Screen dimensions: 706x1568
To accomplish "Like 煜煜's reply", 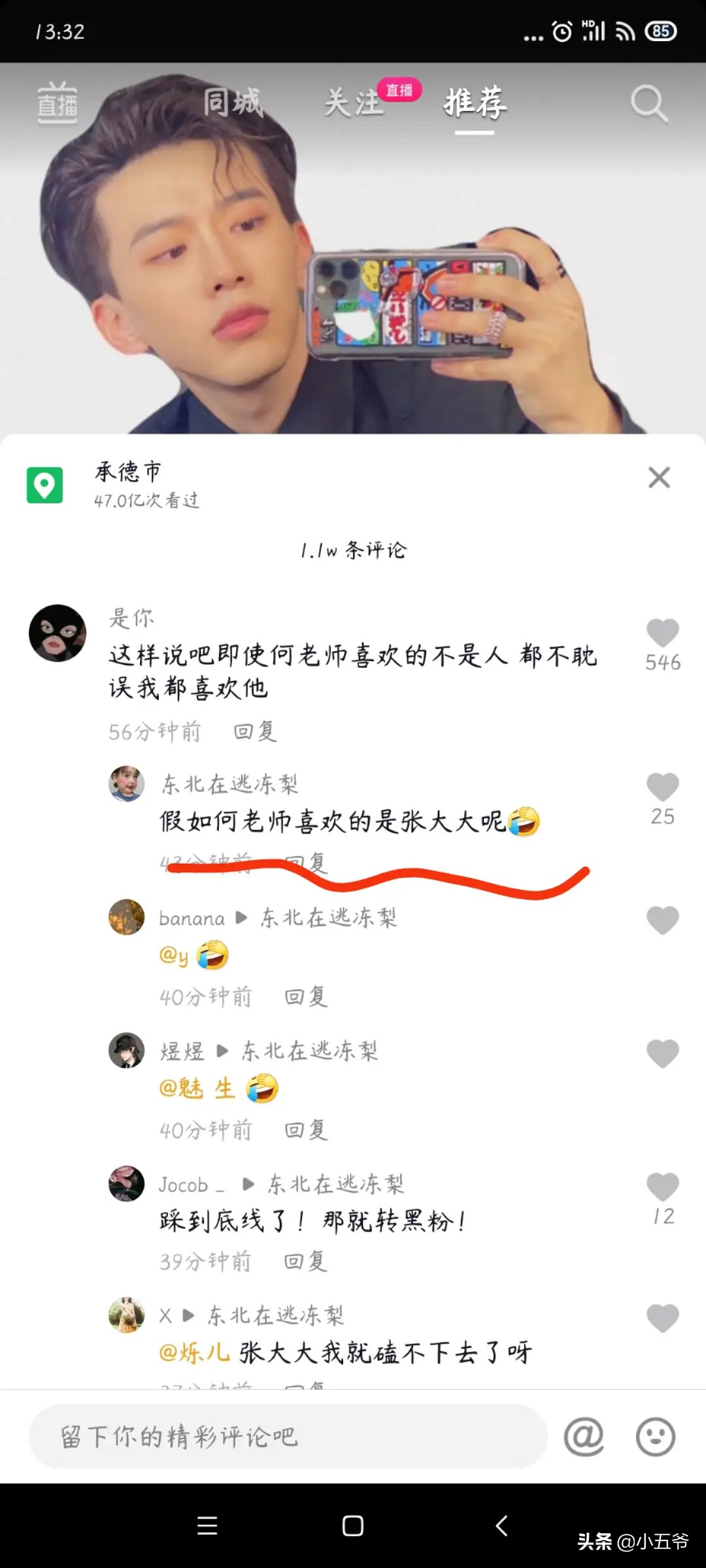I will (663, 1053).
